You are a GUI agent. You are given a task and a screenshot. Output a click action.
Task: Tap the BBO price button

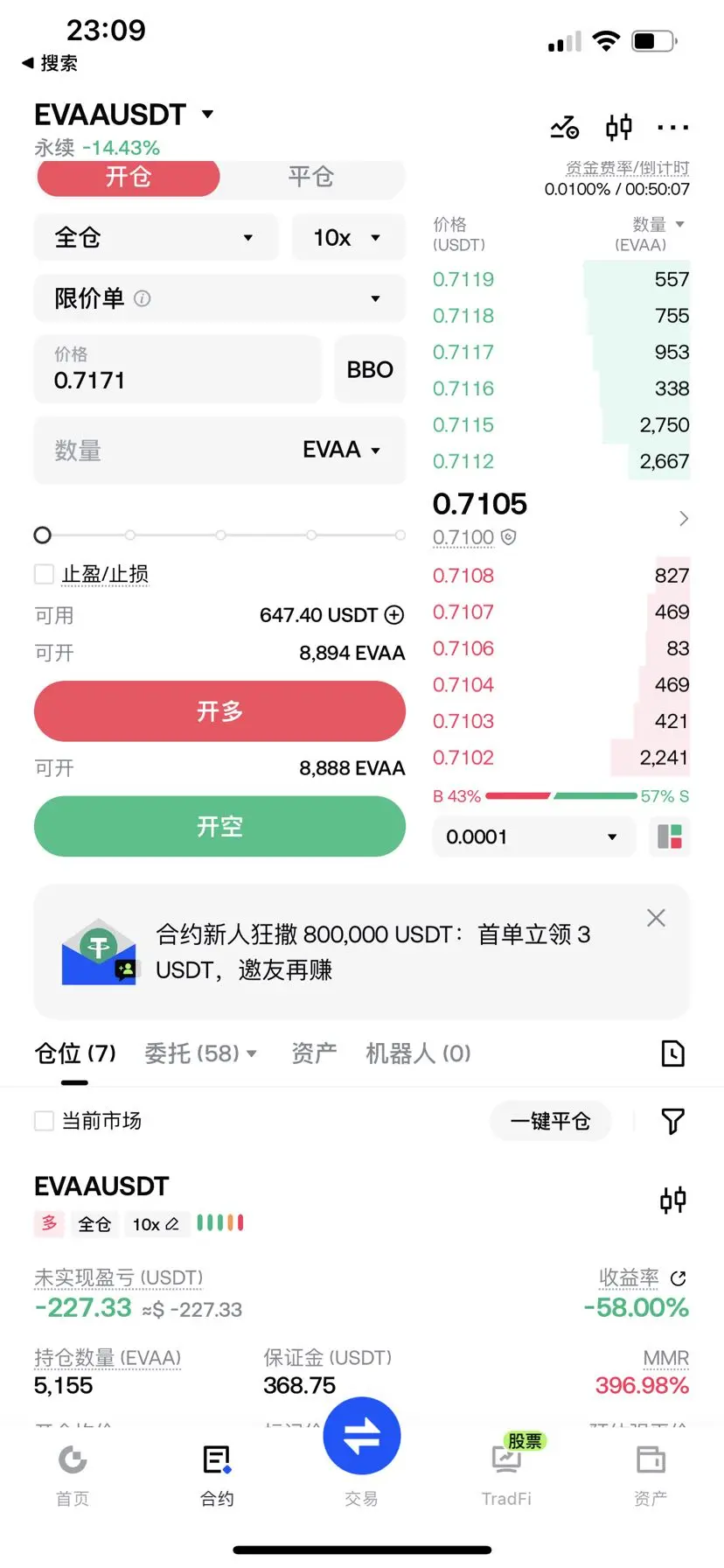370,369
